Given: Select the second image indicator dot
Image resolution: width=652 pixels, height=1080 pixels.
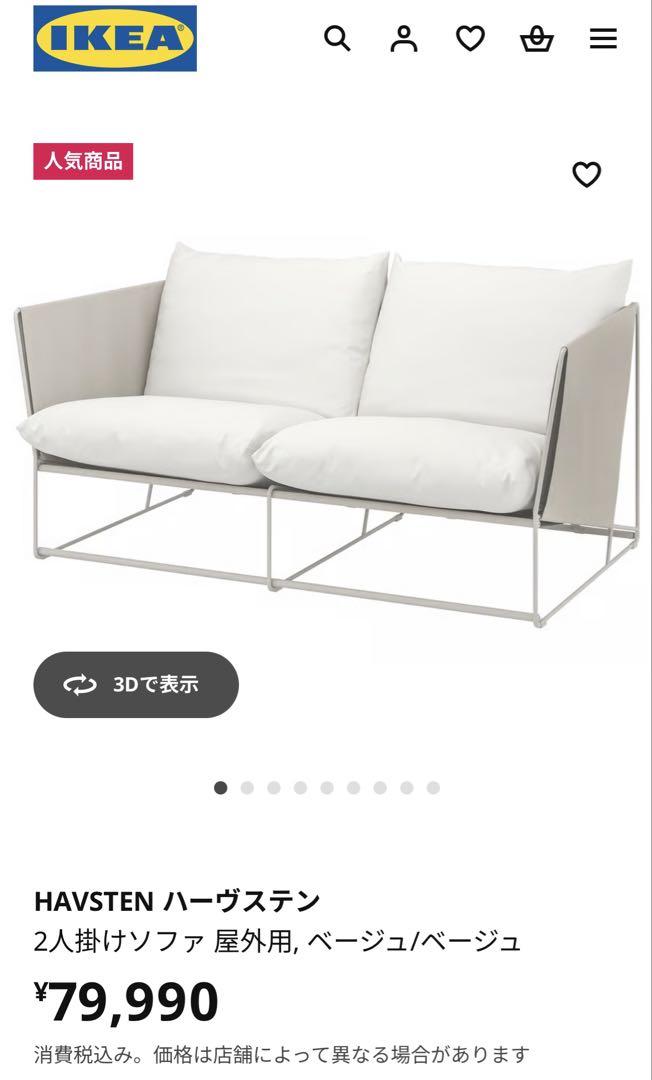Looking at the screenshot, I should [x=247, y=788].
